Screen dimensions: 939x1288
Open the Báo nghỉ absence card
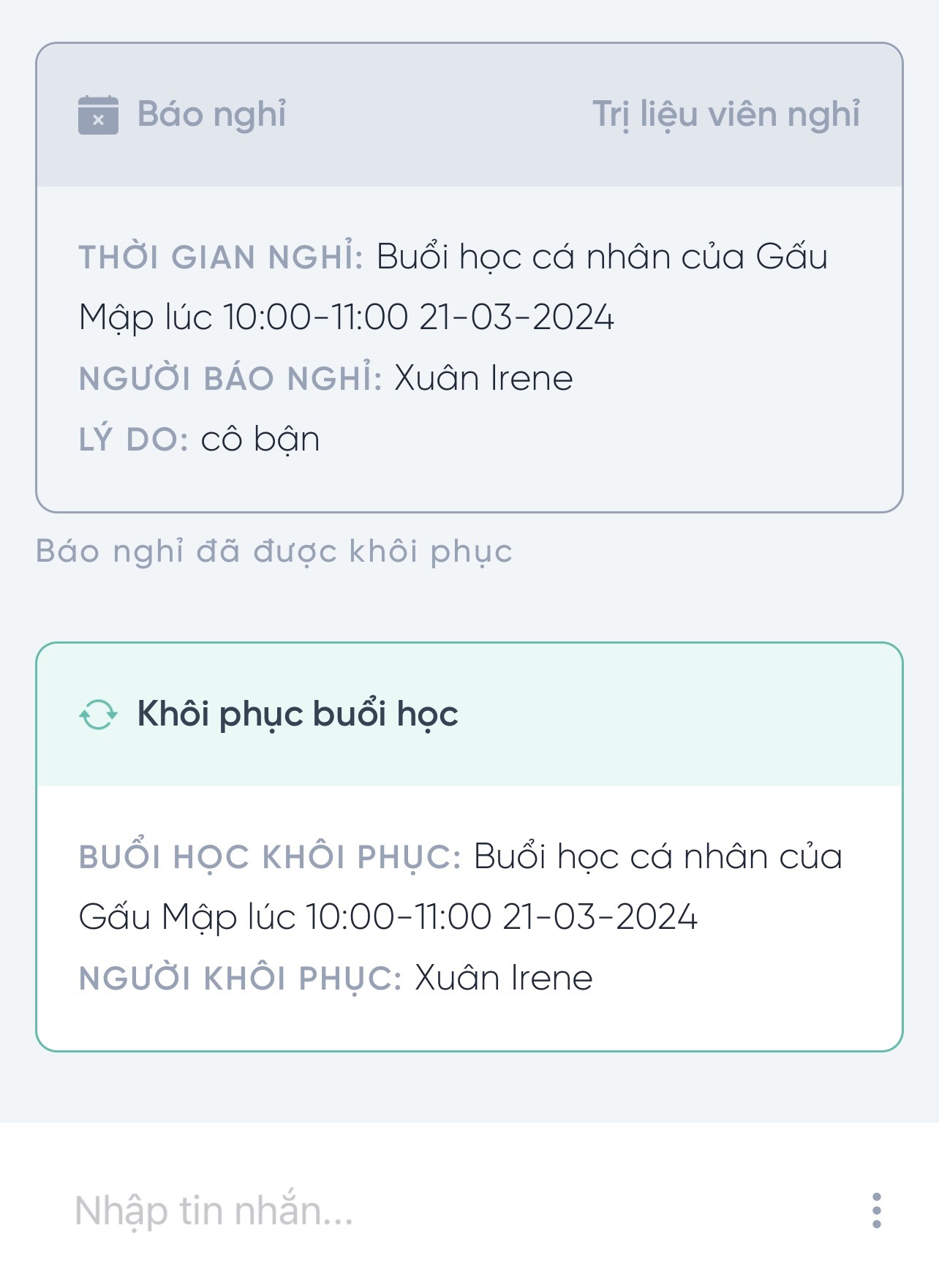click(x=469, y=278)
